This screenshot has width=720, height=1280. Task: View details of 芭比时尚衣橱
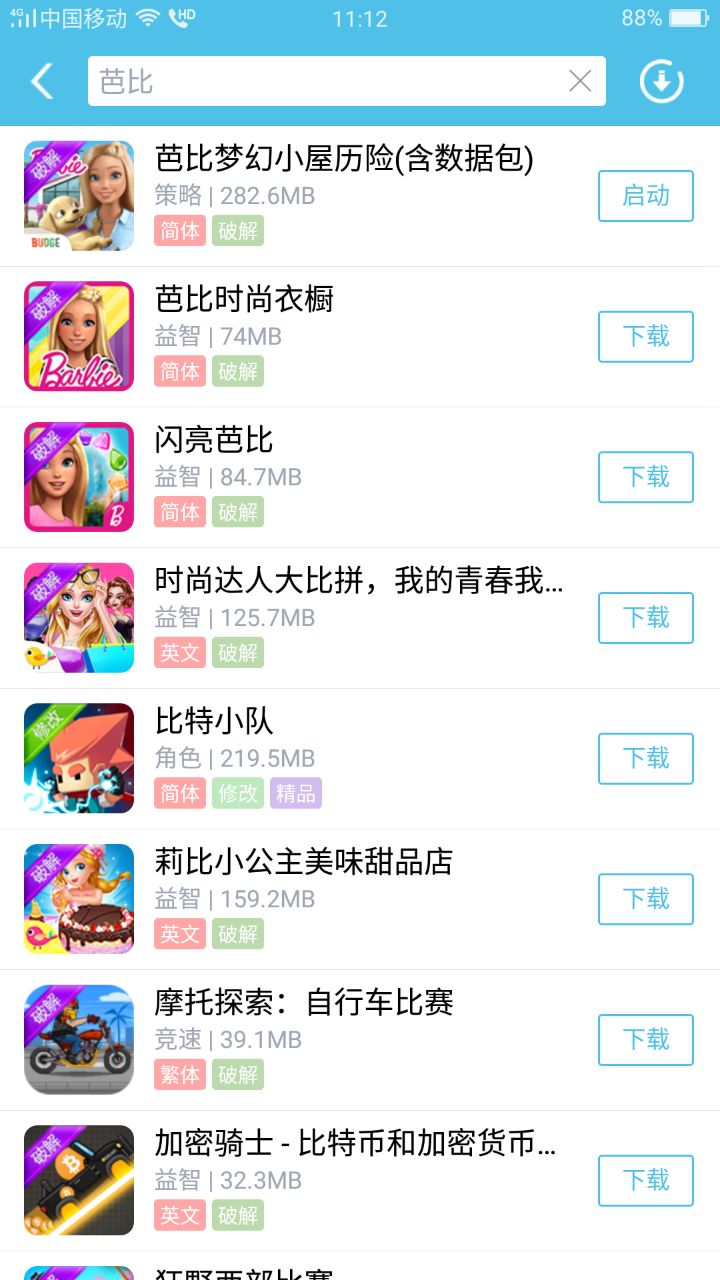point(244,299)
